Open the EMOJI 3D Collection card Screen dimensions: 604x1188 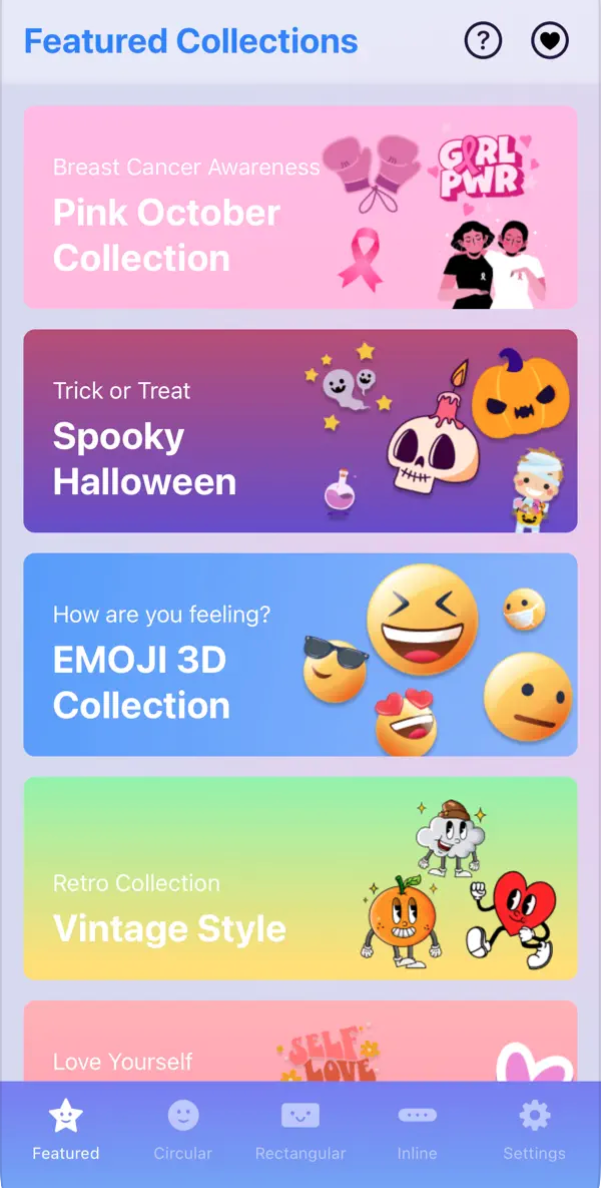300,655
